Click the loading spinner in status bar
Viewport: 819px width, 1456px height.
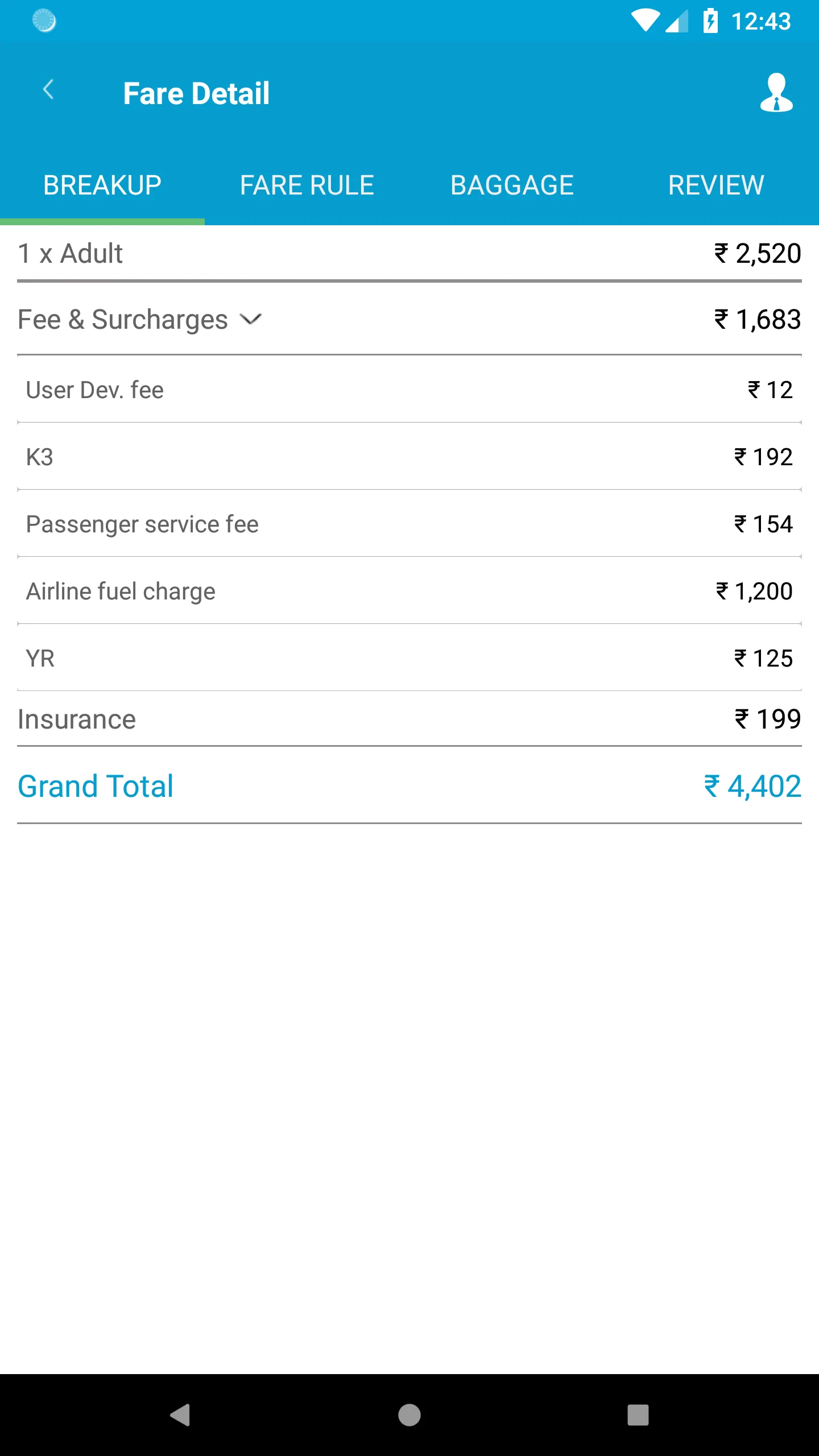pyautogui.click(x=44, y=21)
